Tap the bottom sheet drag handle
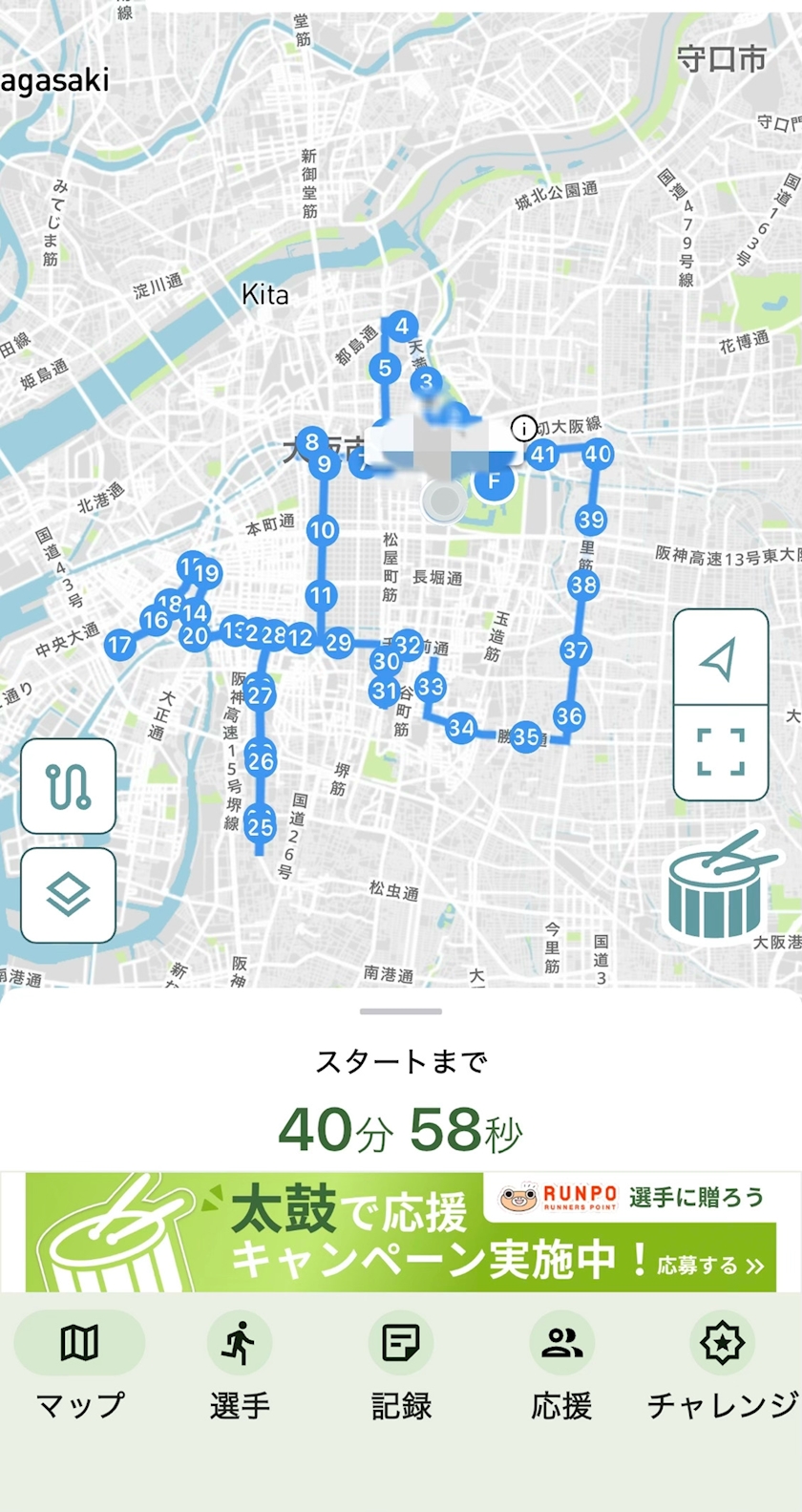The height and width of the screenshot is (1512, 802). coord(401,1011)
